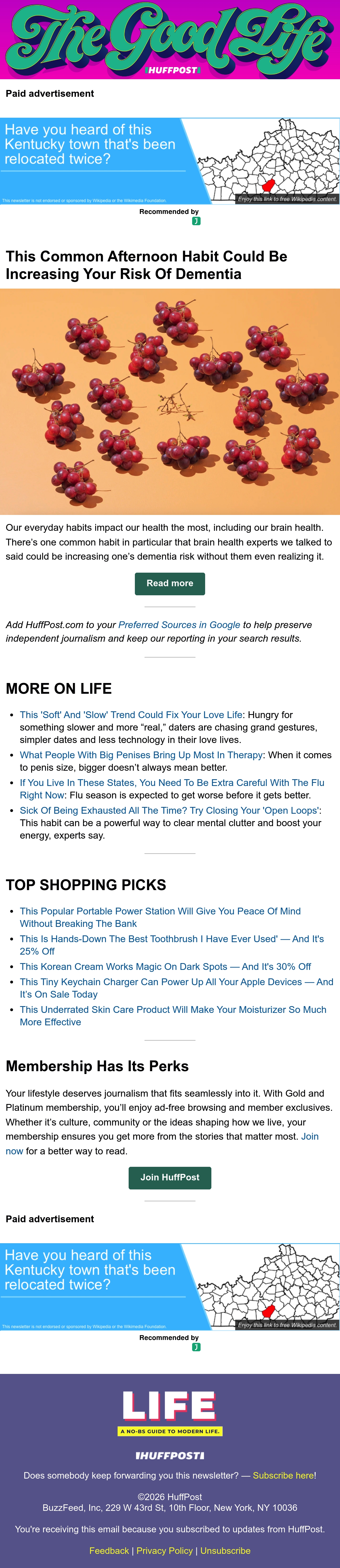Screen dimensions: 340x1568
Task: Open the 'Soft' And 'Slow' Trend article
Action: (131, 715)
